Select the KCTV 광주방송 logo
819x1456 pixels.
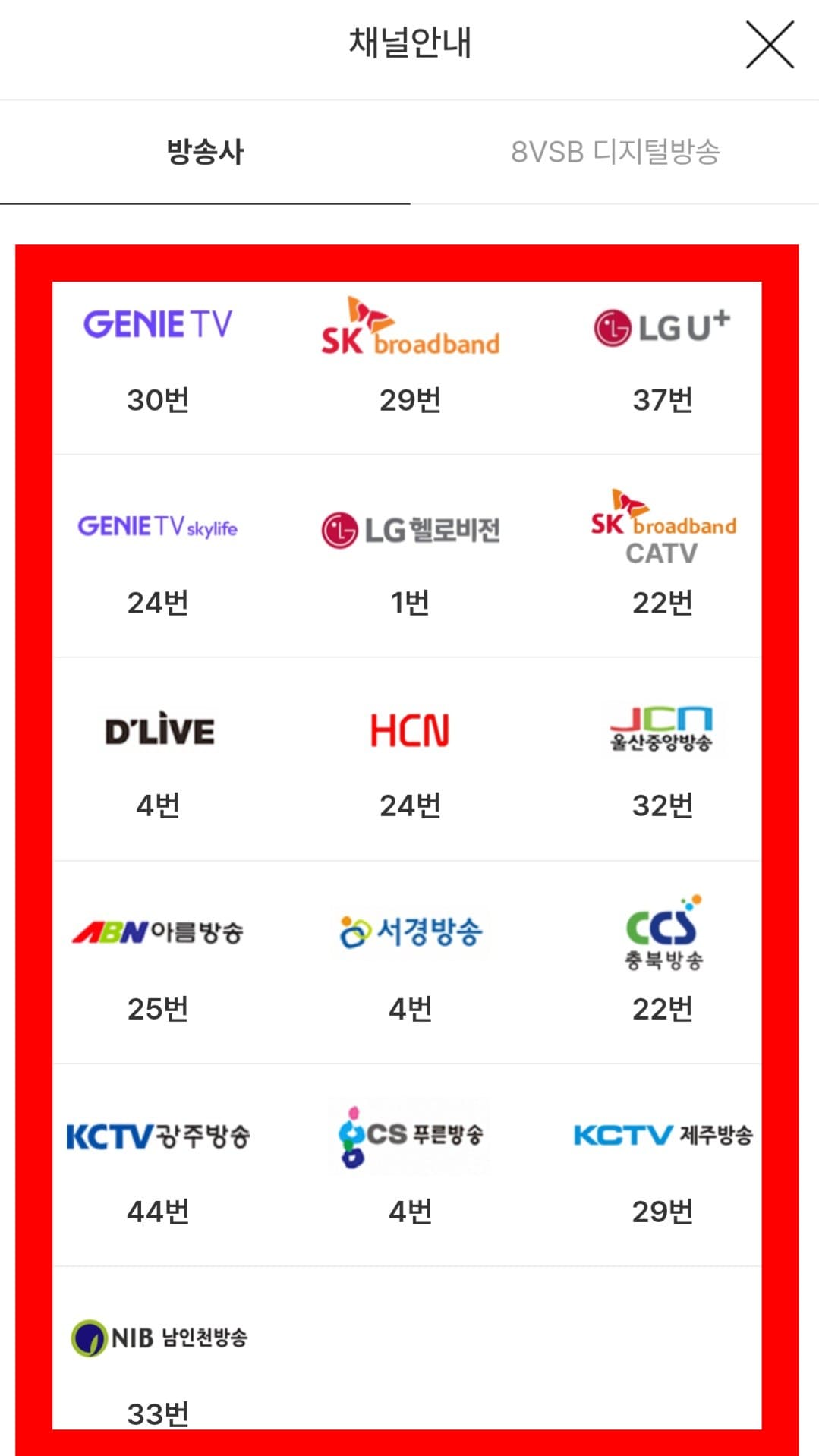159,1136
